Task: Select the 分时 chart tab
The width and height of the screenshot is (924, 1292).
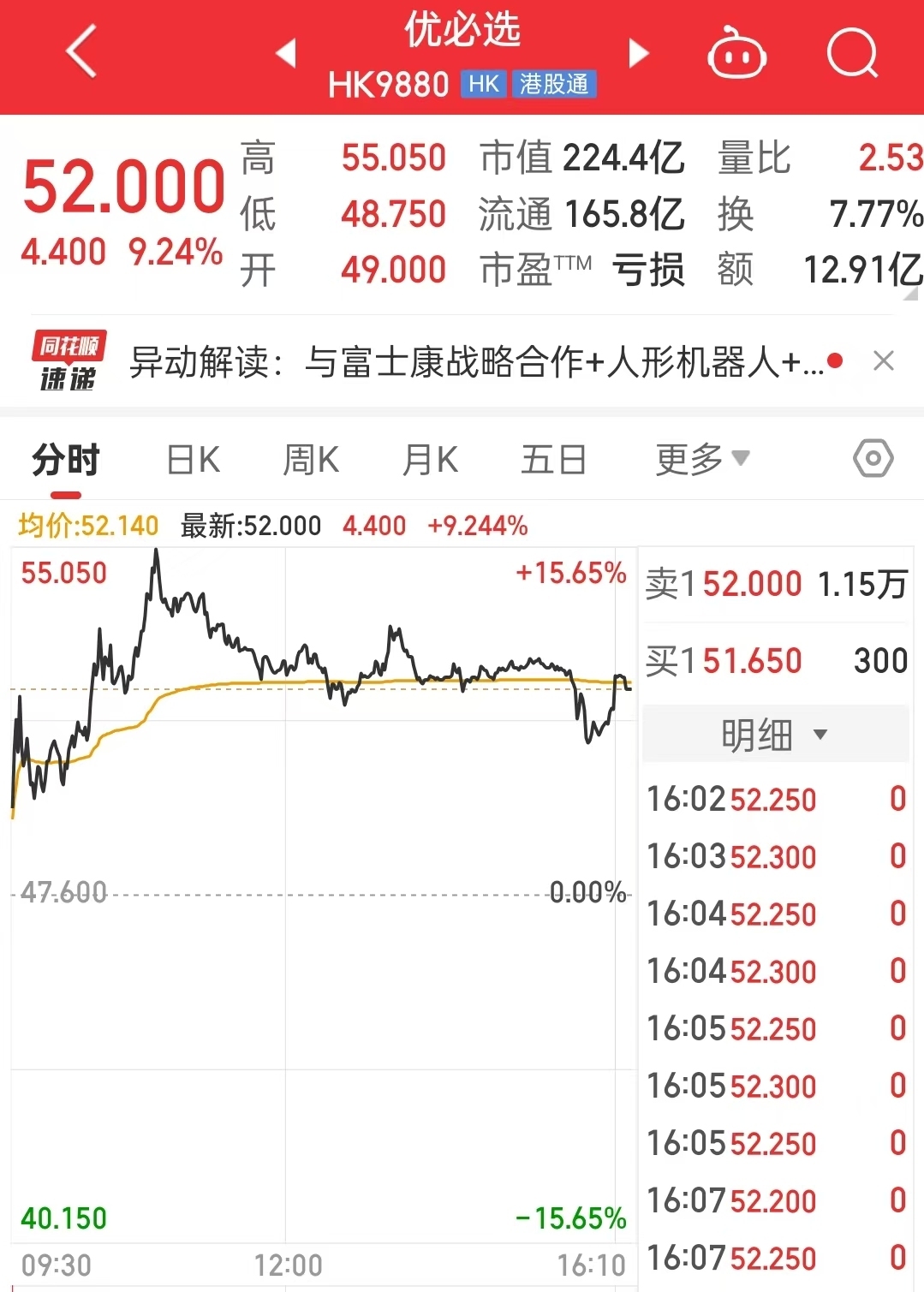Action: click(66, 461)
